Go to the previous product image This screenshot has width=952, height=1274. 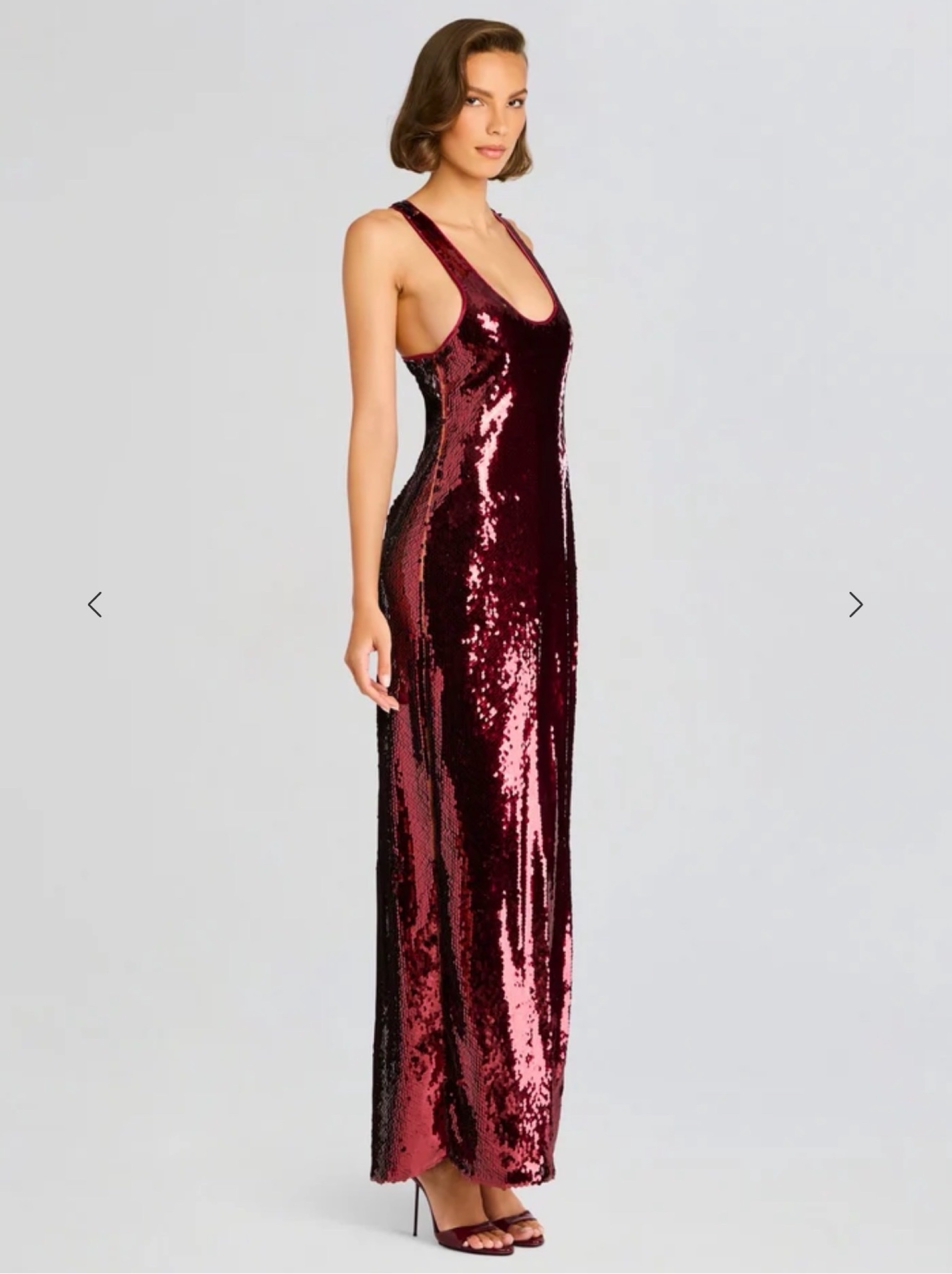95,605
